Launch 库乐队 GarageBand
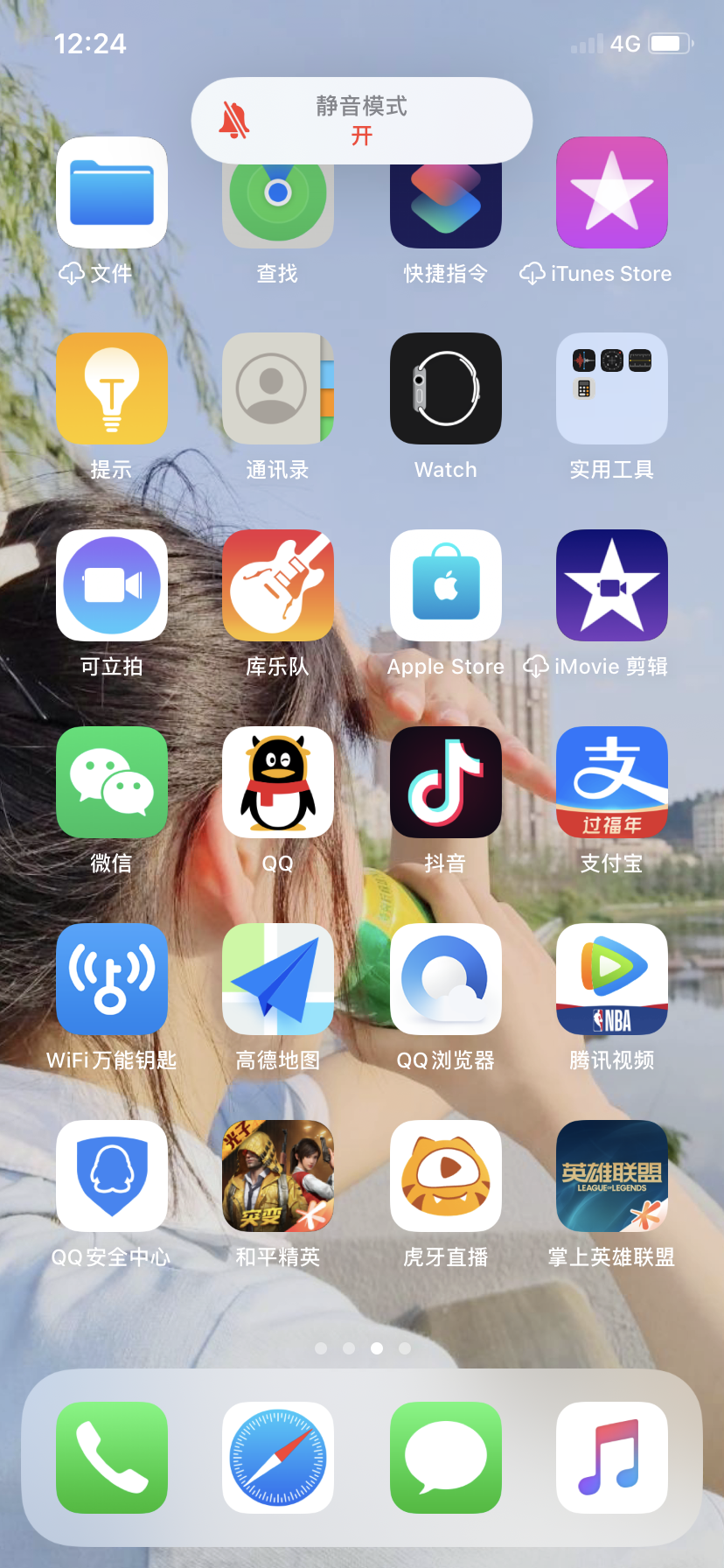This screenshot has height=1568, width=724. point(278,585)
